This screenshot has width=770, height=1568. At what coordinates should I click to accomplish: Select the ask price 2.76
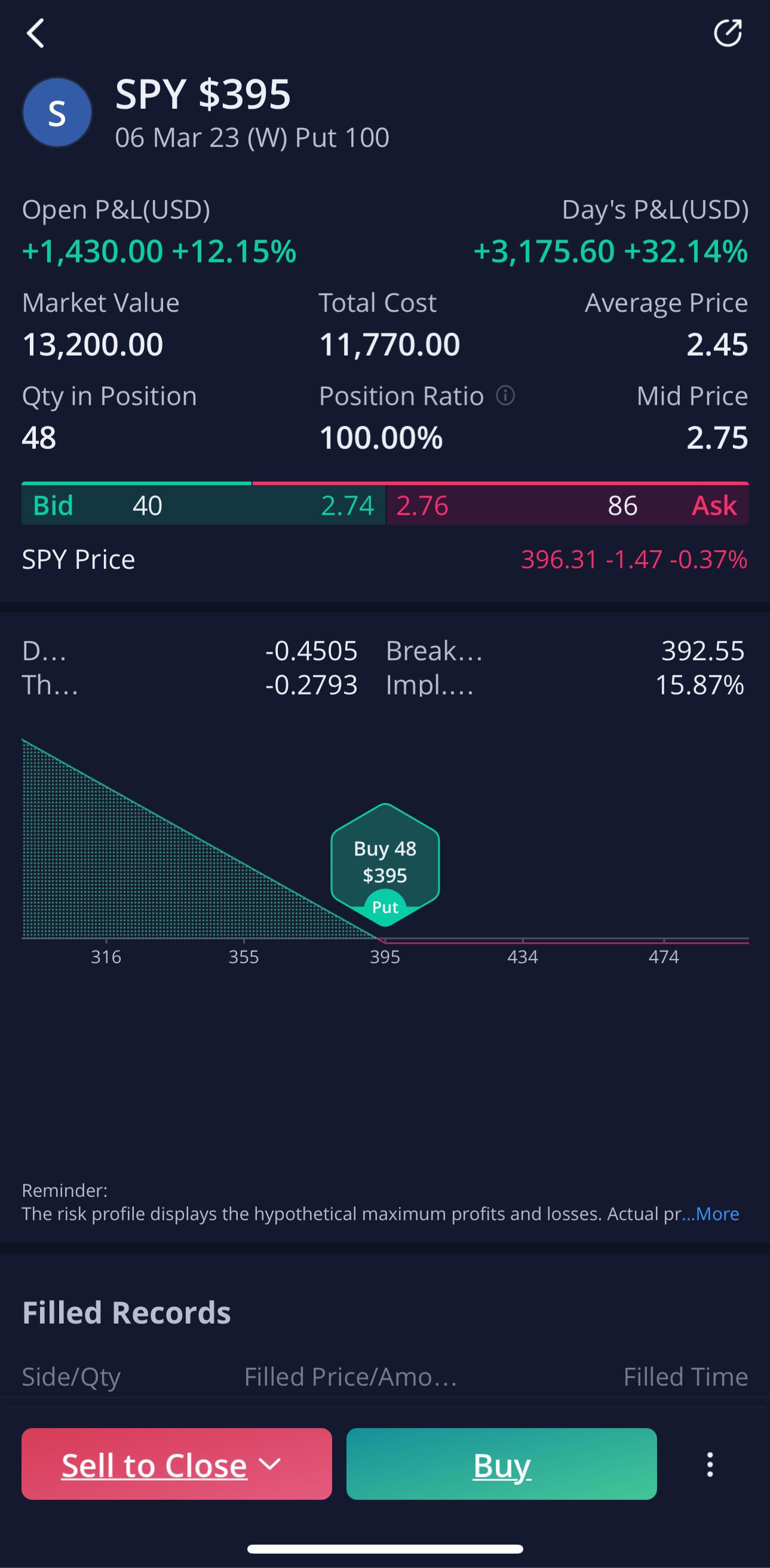click(x=422, y=505)
